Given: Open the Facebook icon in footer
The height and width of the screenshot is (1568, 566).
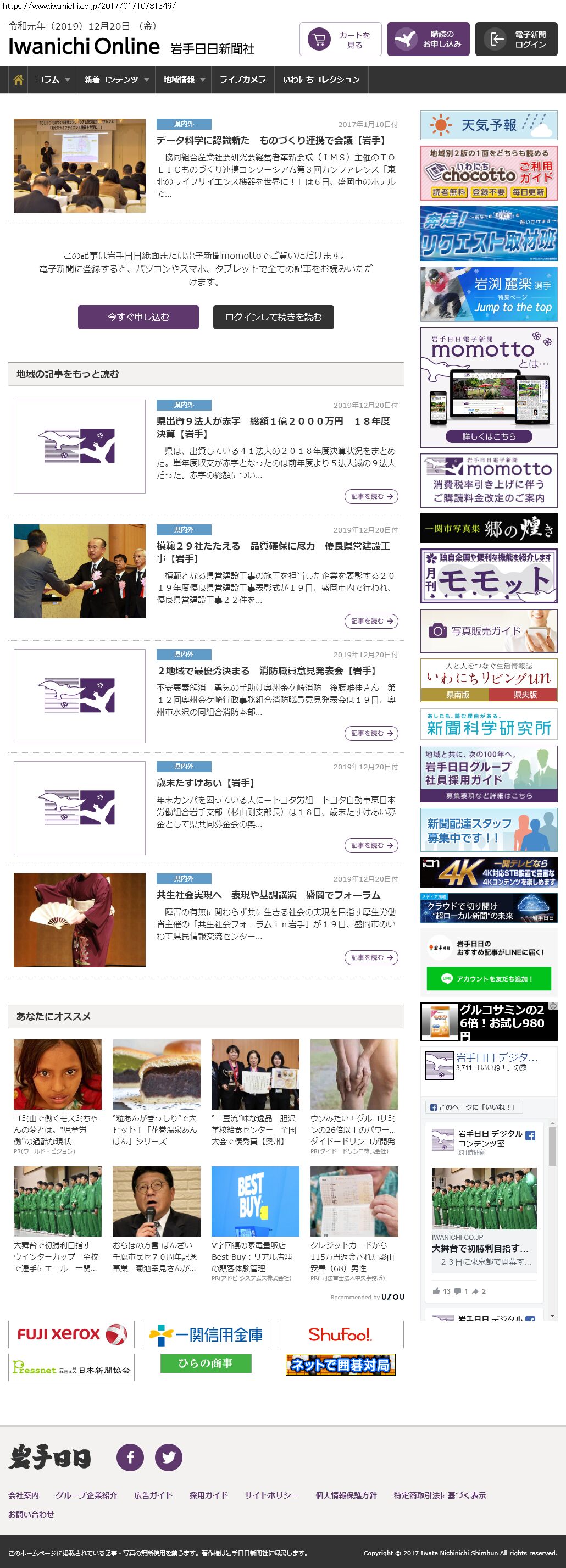Looking at the screenshot, I should (x=130, y=1457).
